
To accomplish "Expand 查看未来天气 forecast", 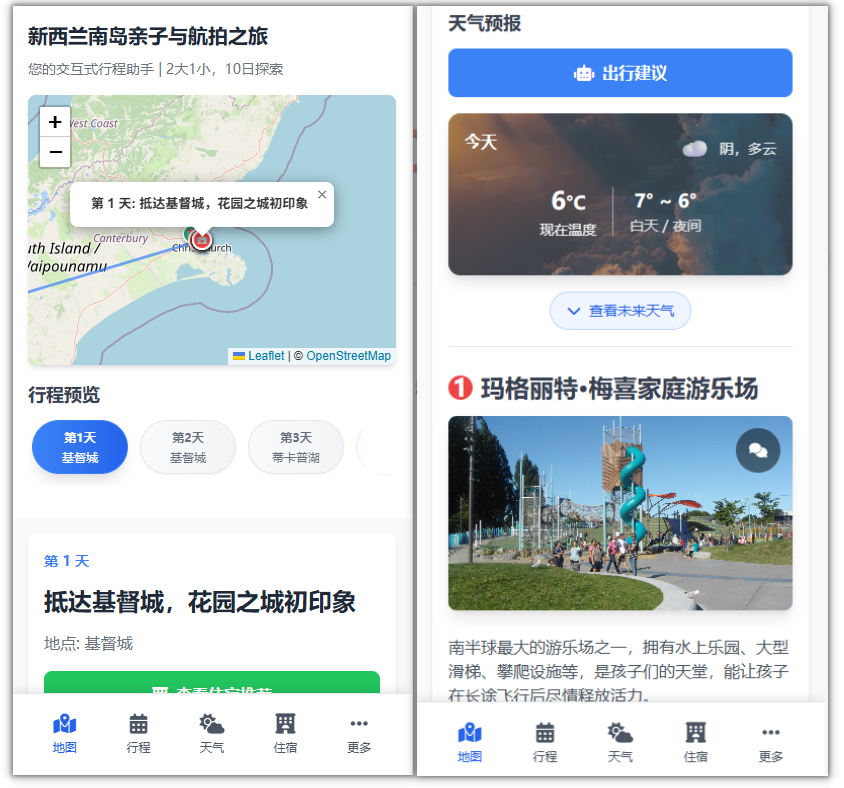I will click(x=620, y=311).
